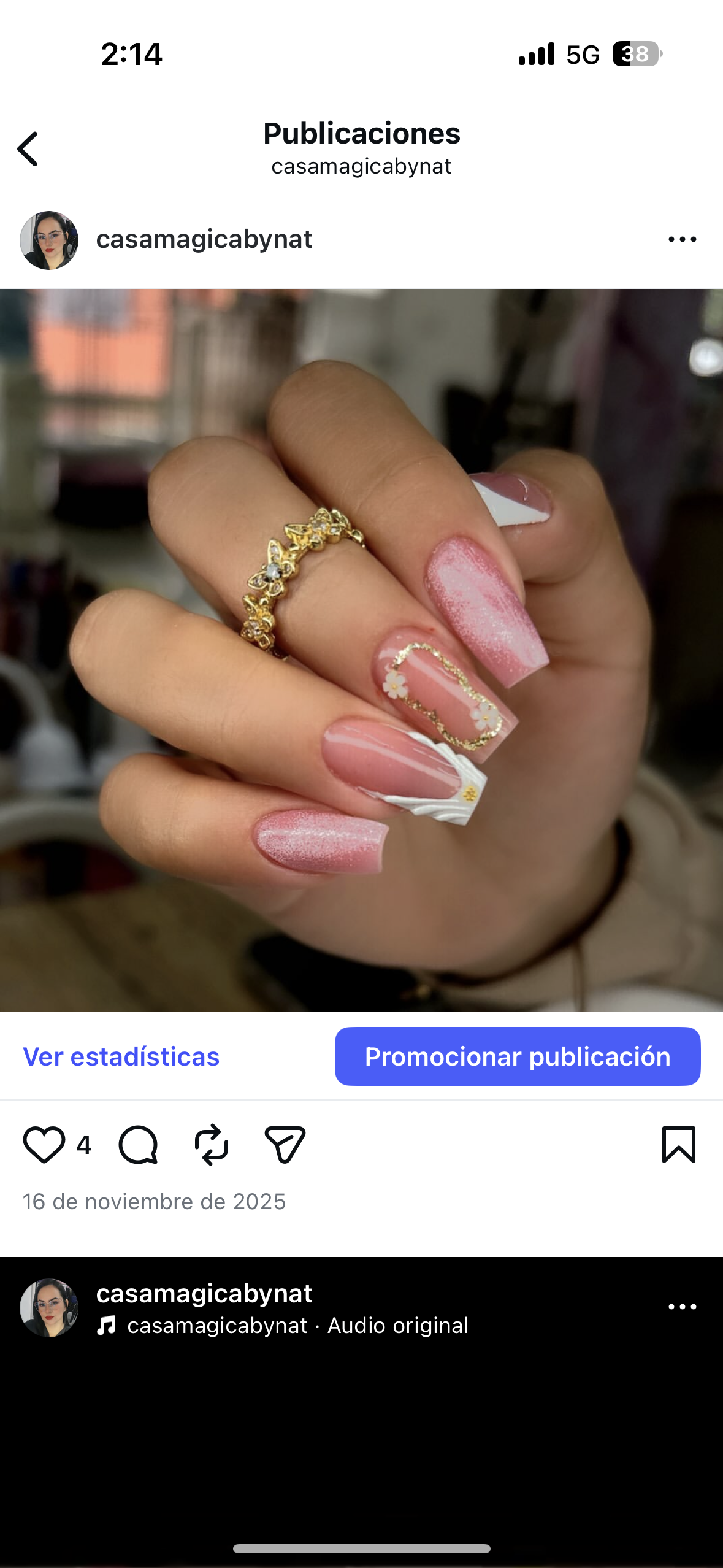Tap the back arrow to leave Publicaciones
723x1568 pixels.
tap(29, 148)
